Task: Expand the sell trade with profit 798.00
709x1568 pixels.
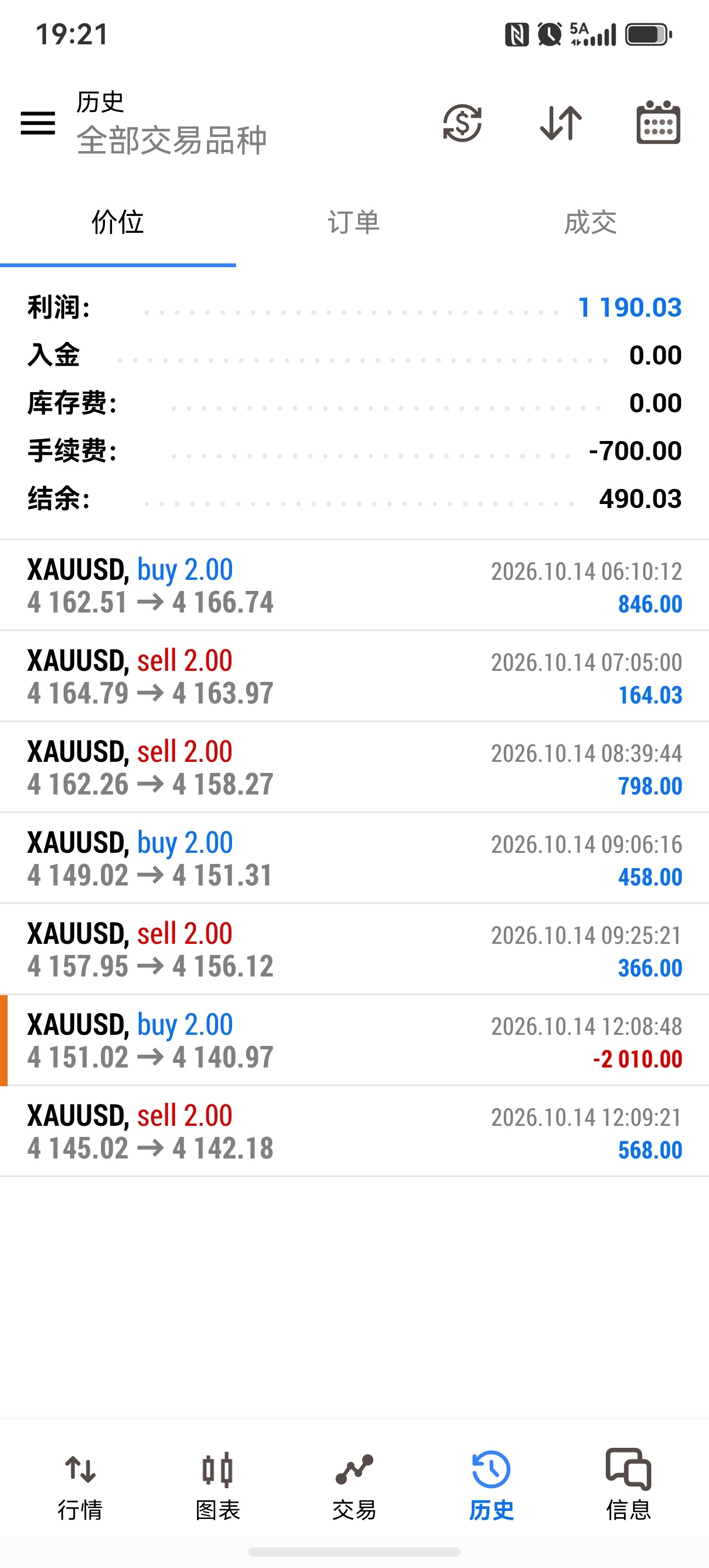Action: 354,768
